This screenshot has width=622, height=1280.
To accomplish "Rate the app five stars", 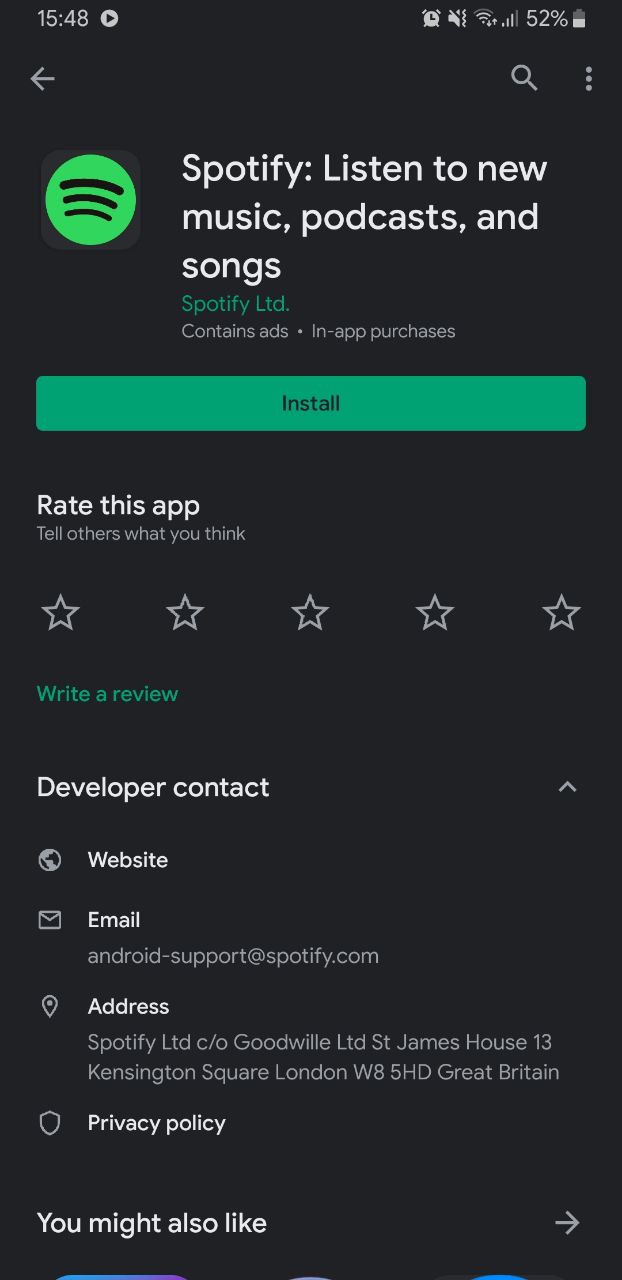I will (x=560, y=613).
